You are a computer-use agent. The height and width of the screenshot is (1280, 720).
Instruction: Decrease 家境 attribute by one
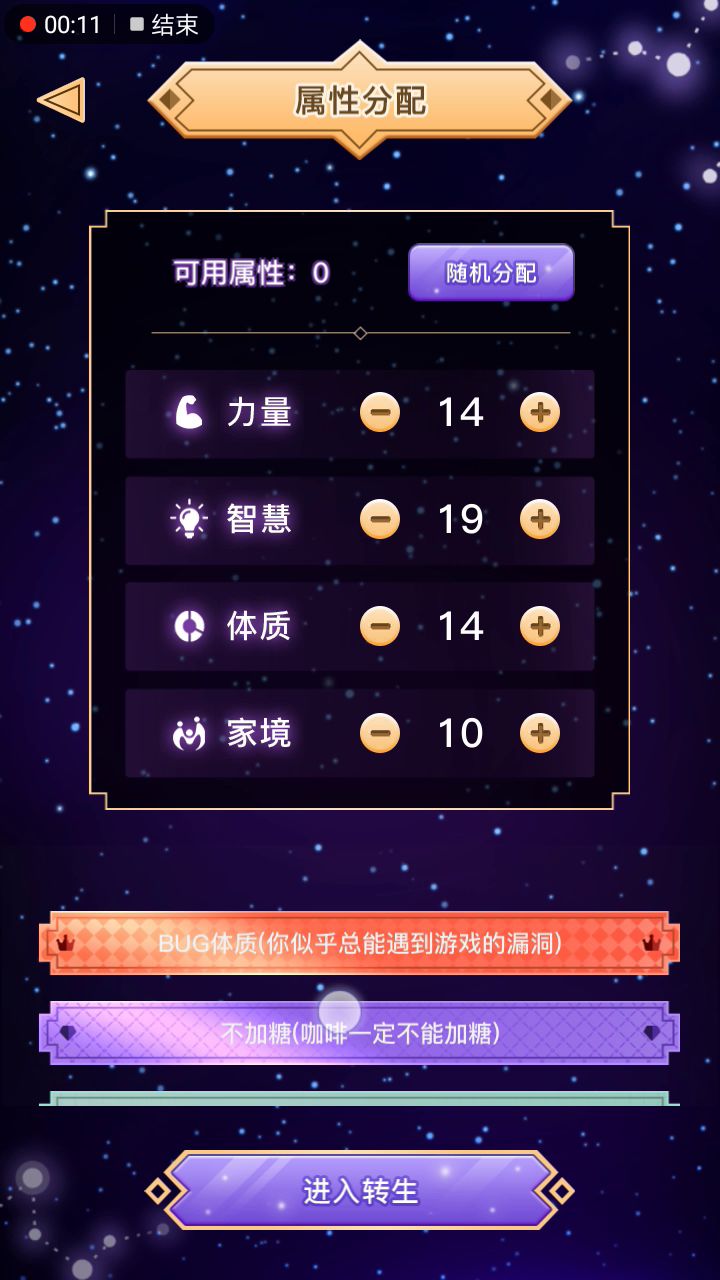click(380, 733)
